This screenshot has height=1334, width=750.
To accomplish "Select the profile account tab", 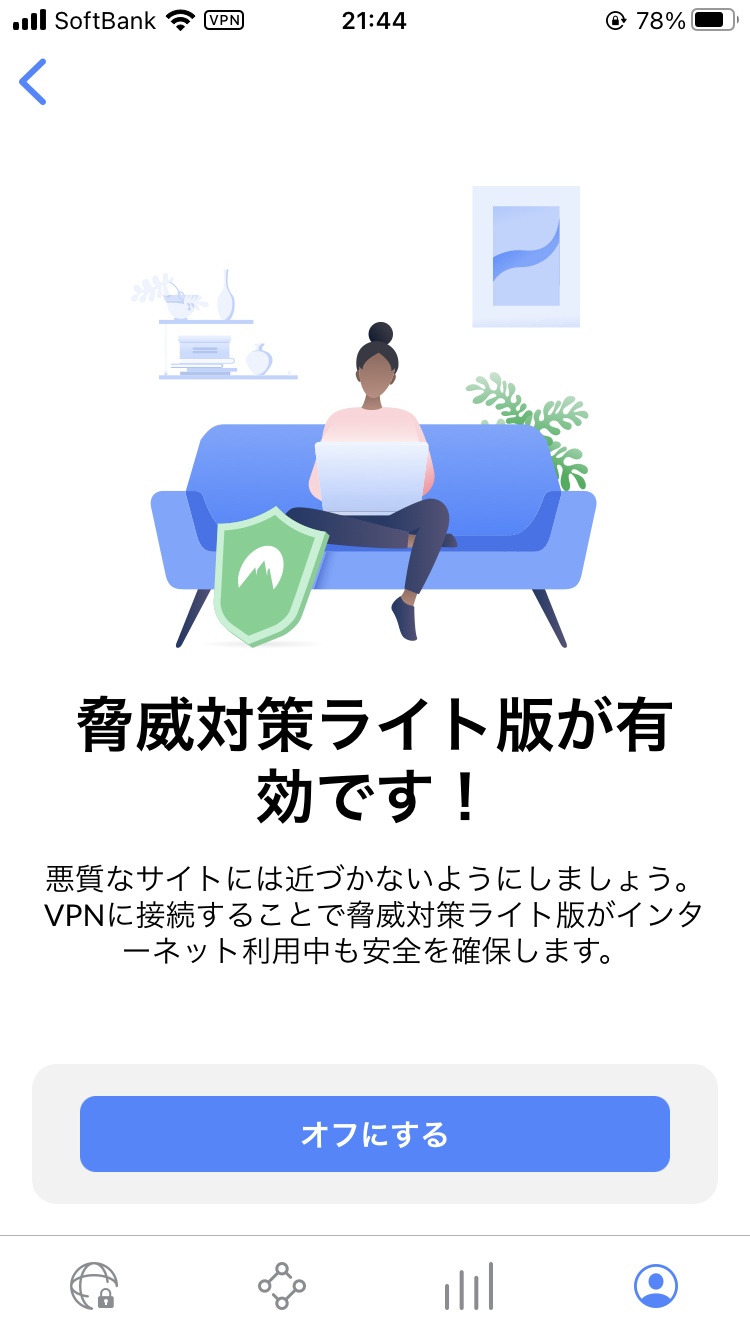I will point(656,1286).
